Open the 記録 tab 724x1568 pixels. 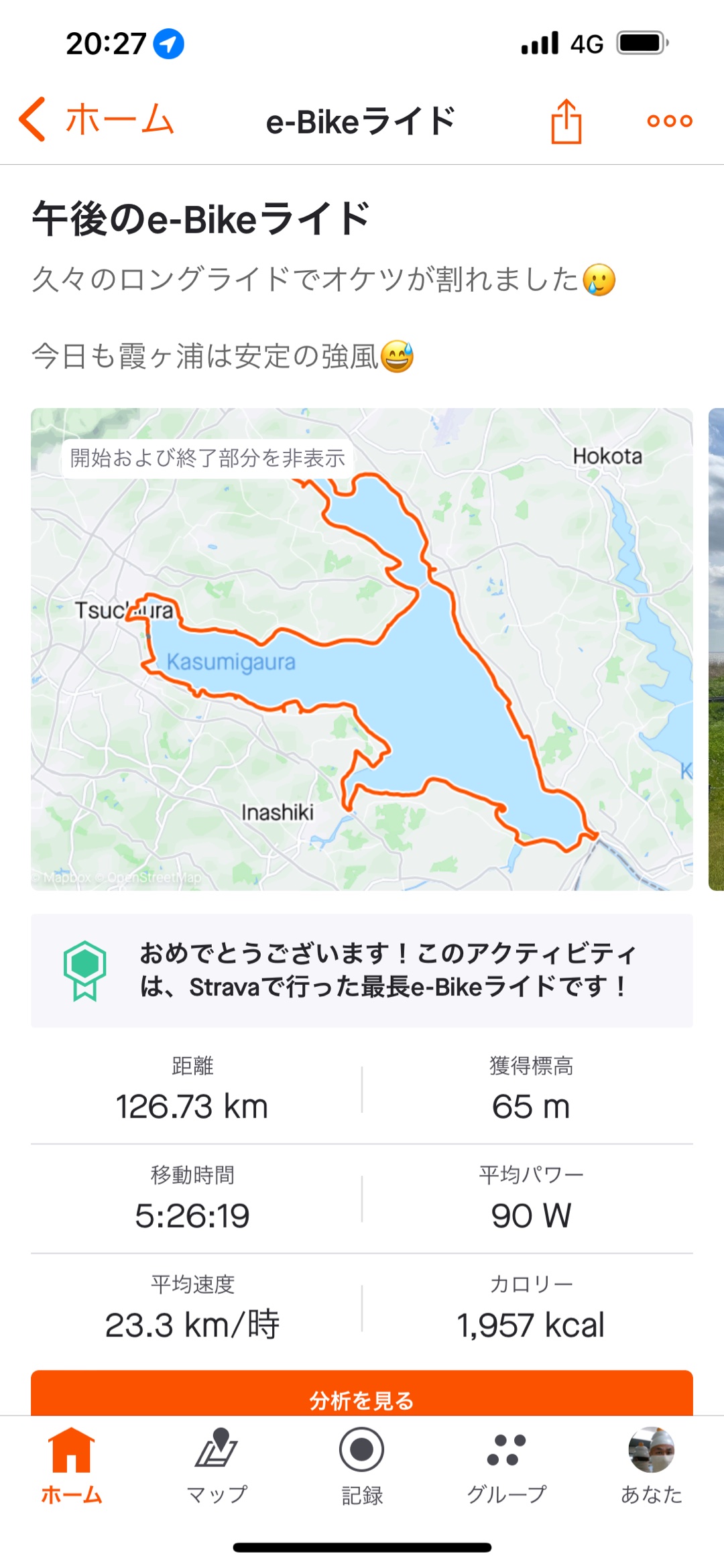pos(362,1466)
